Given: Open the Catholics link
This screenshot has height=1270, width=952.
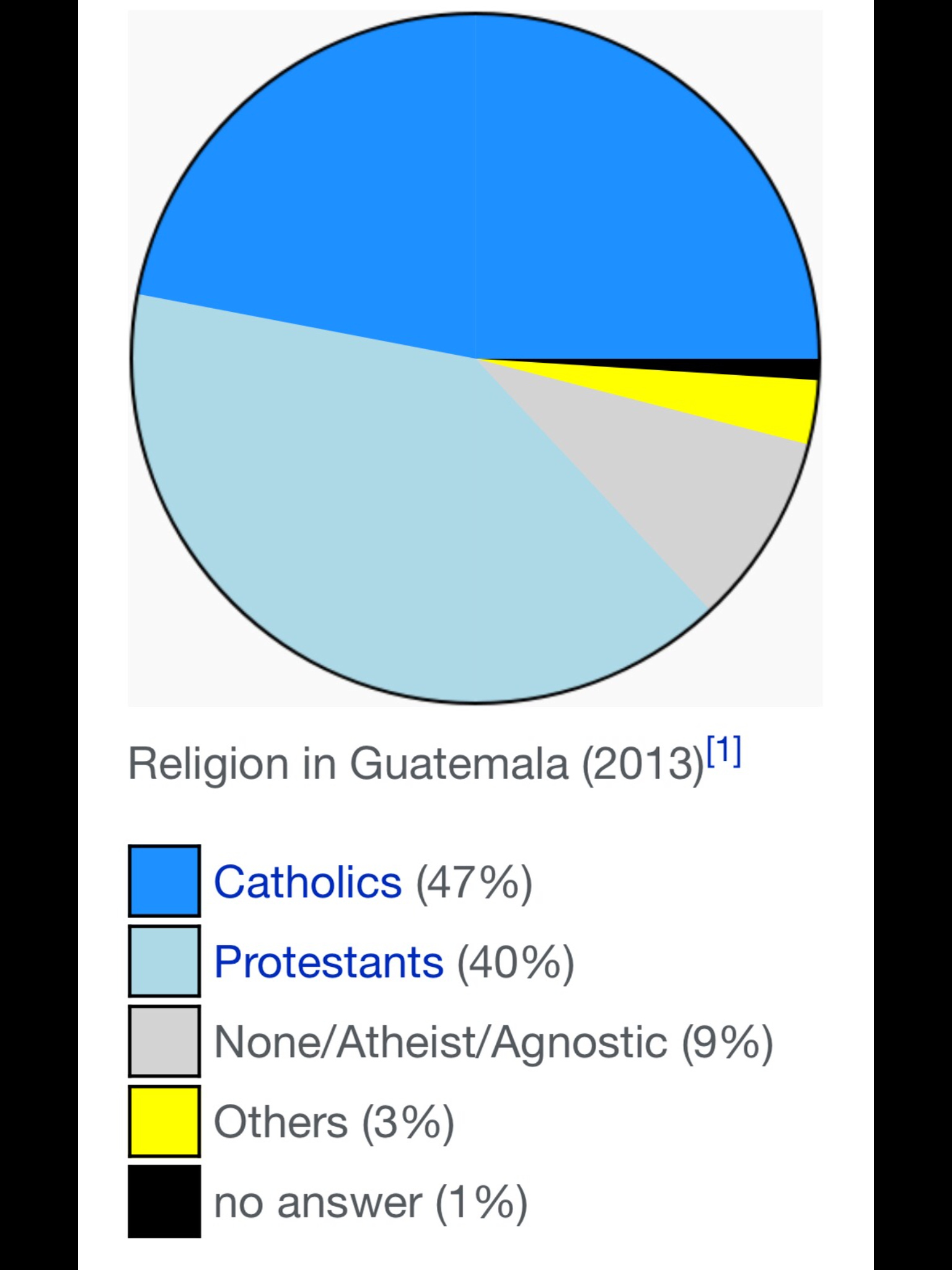Looking at the screenshot, I should click(307, 882).
